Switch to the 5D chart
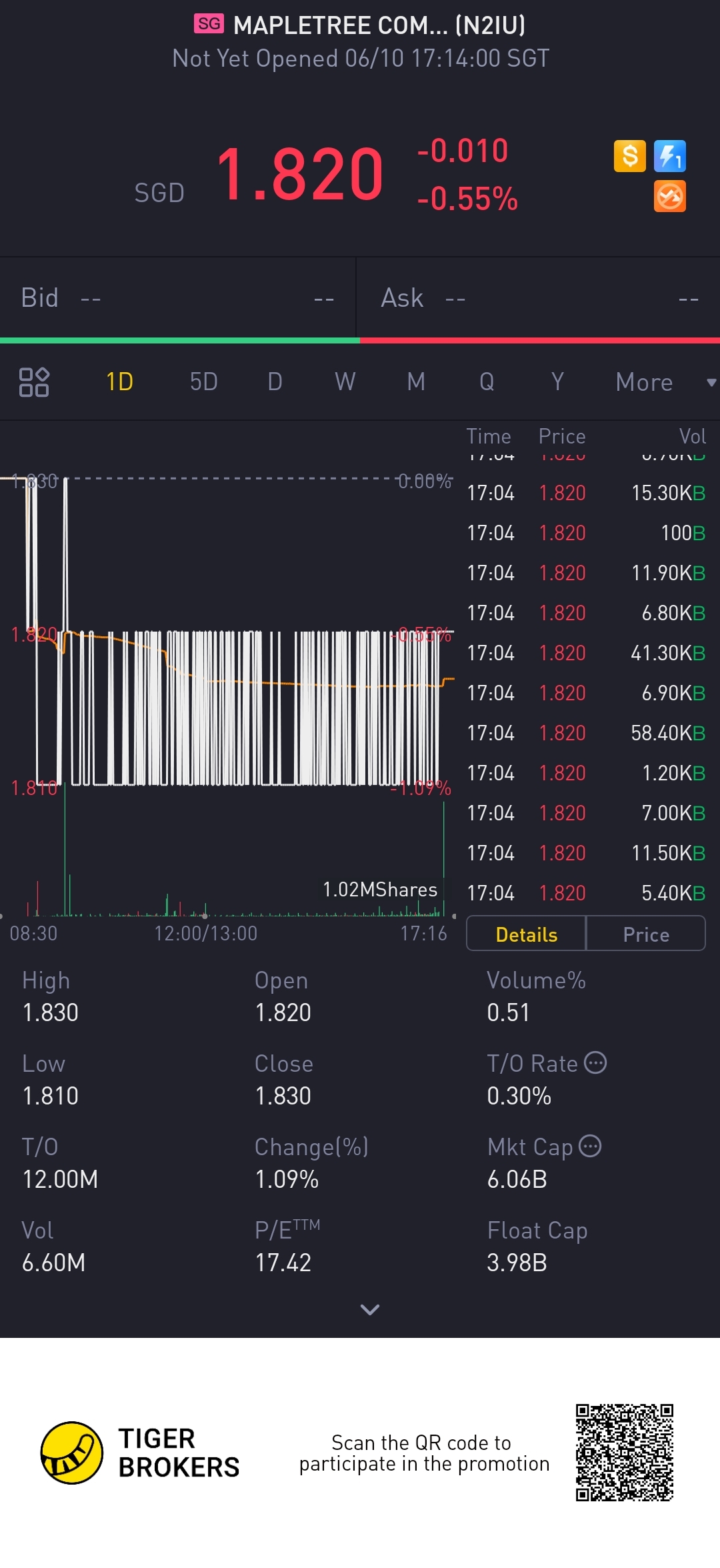This screenshot has width=720, height=1568. 203,382
